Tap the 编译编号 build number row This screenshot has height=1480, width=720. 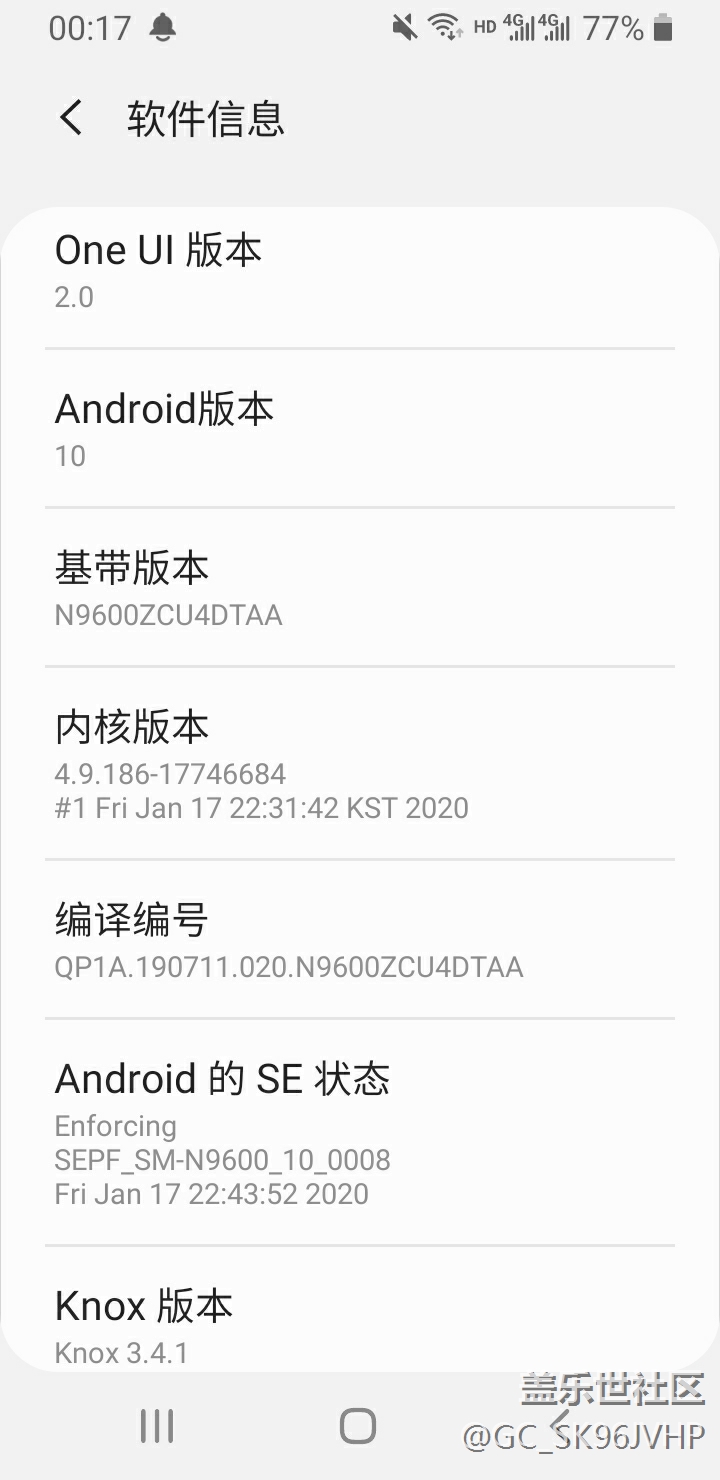(x=360, y=940)
